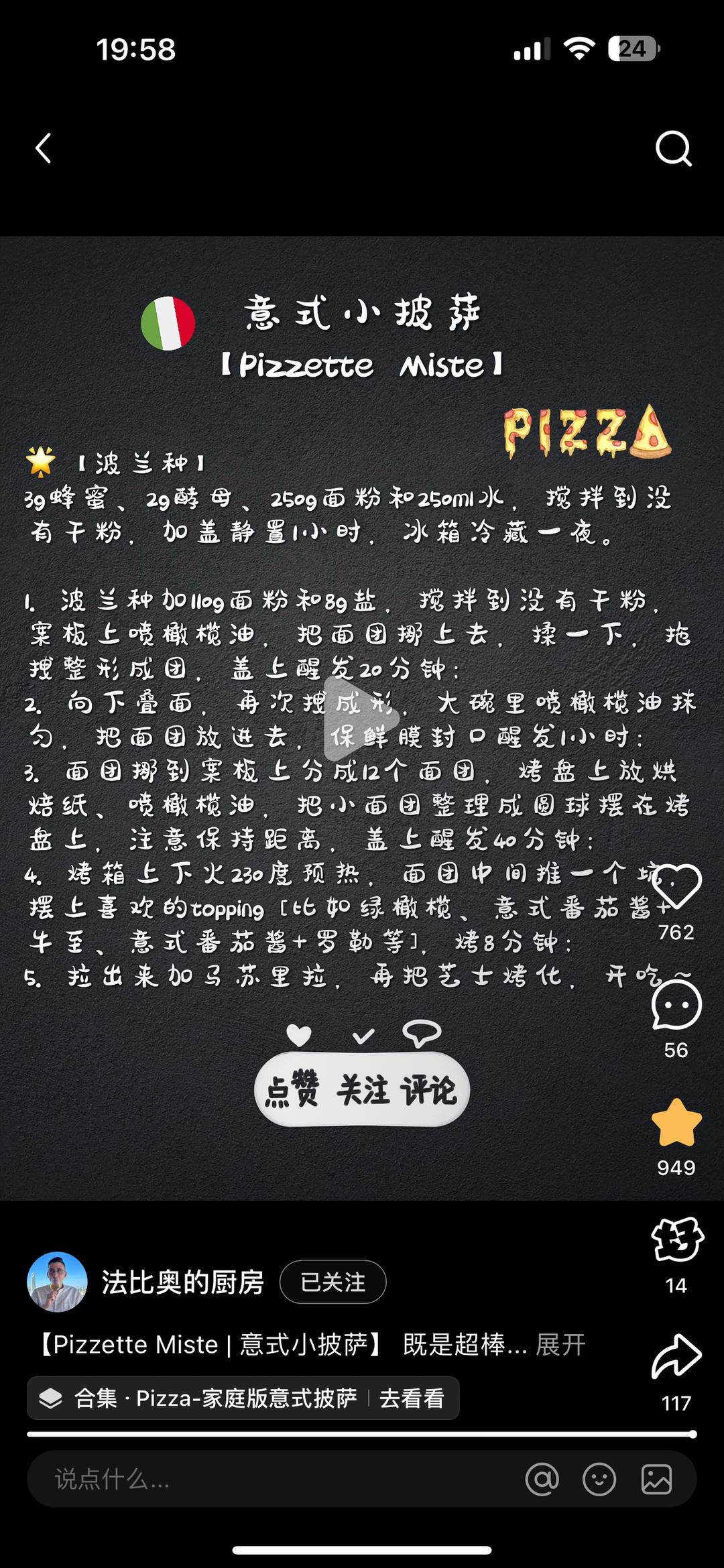Open the comments bubble showing 56
The width and height of the screenshot is (724, 1568).
pyautogui.click(x=676, y=1005)
